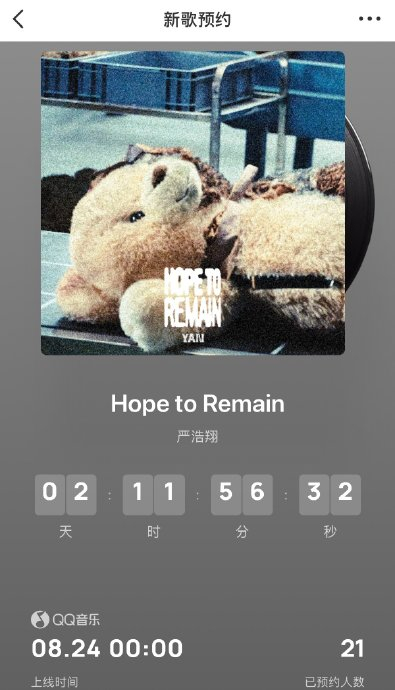Open the Hope to Remain album cover
395x690 pixels.
coord(193,203)
